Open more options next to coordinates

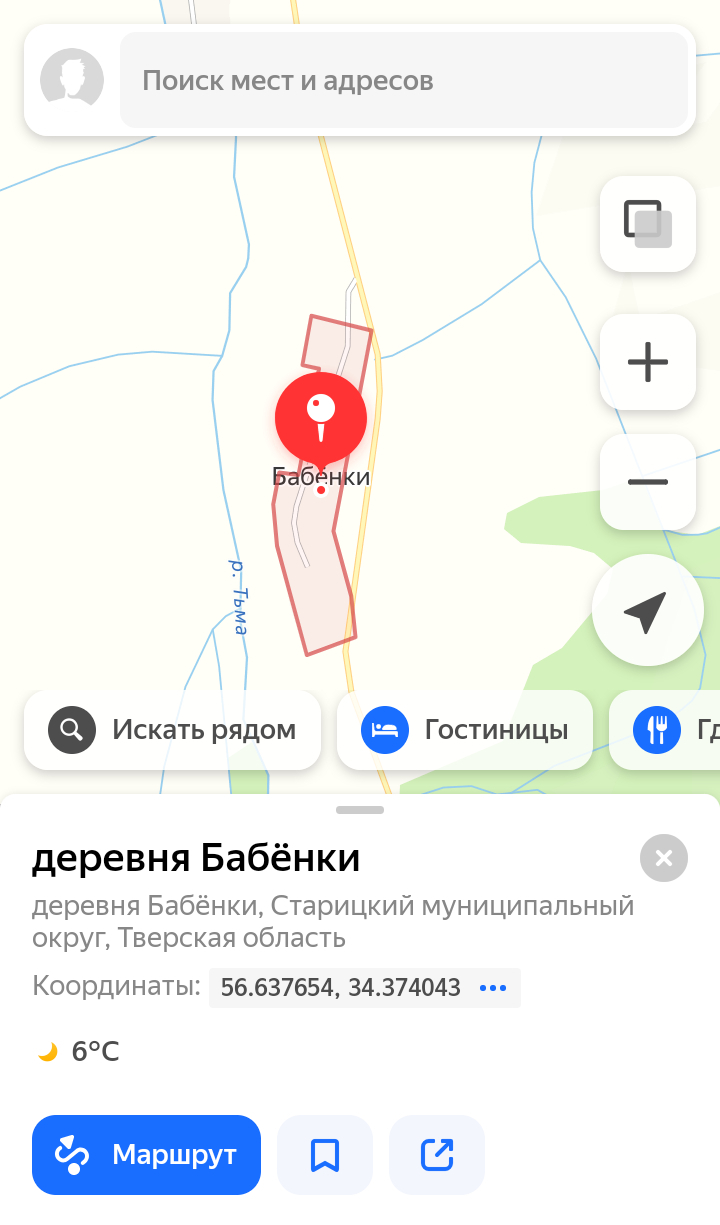[493, 988]
